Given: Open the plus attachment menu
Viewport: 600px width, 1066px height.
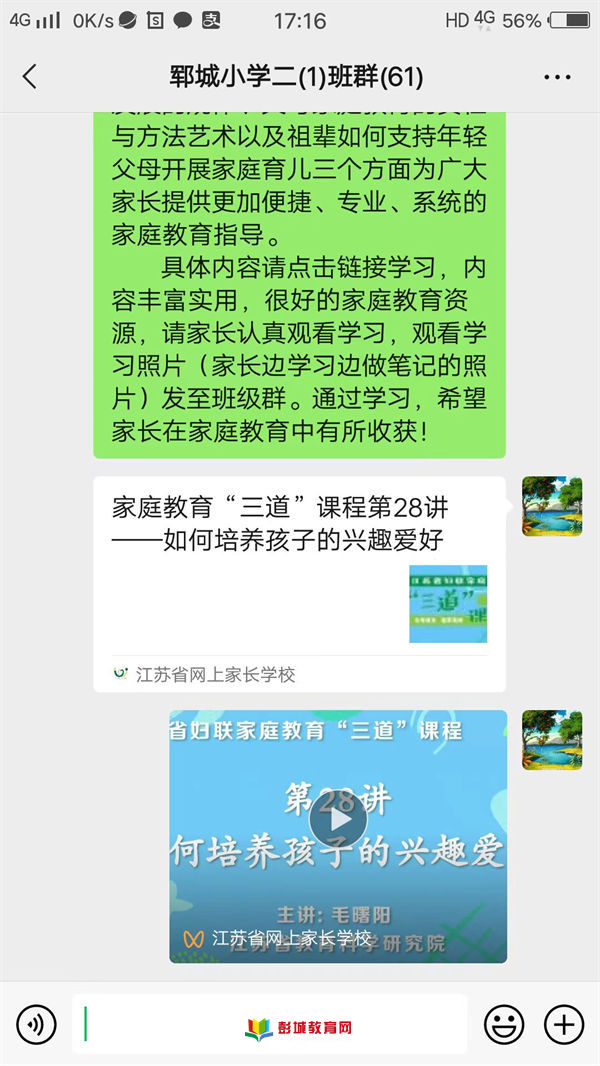Looking at the screenshot, I should point(563,1024).
